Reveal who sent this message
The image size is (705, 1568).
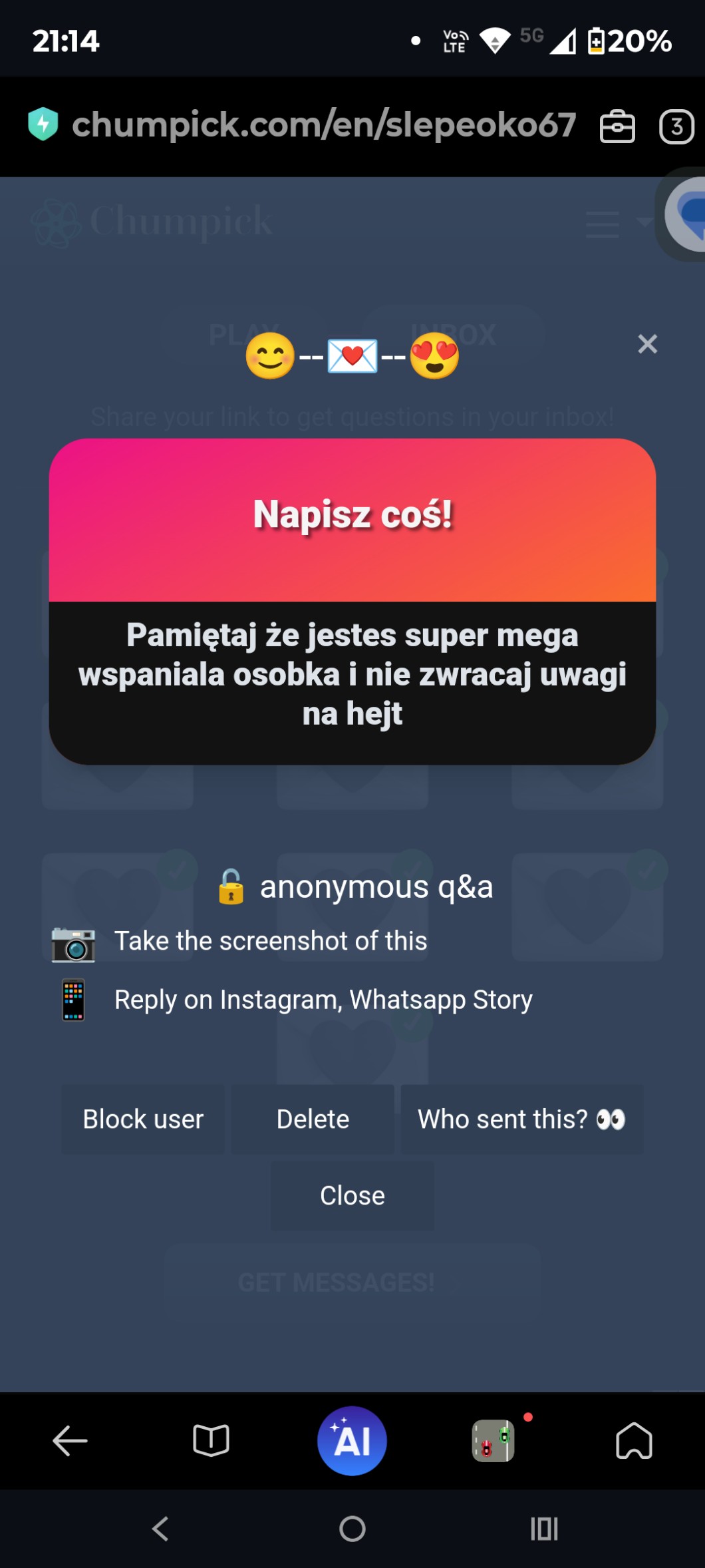click(x=521, y=1119)
